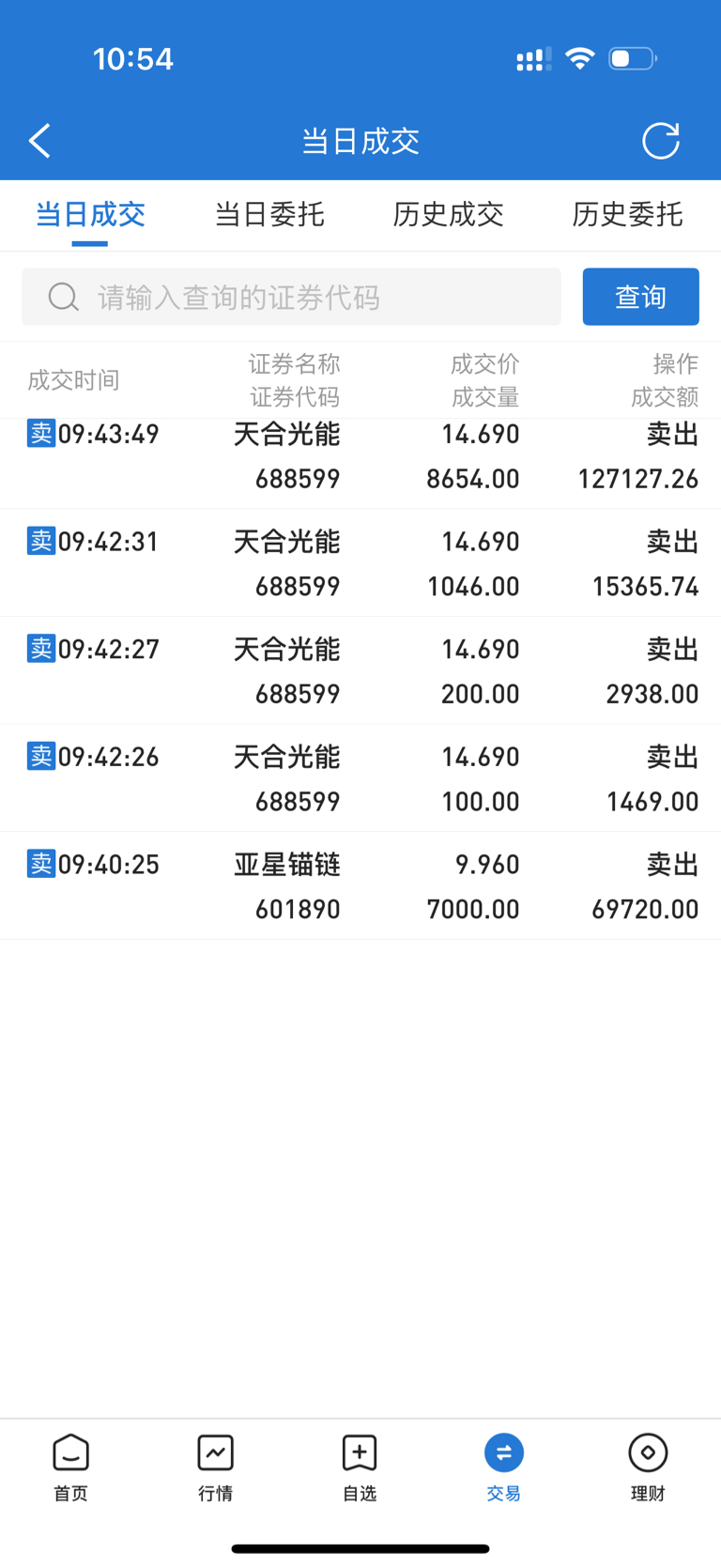Open the 自选 watchlist tab
Viewport: 721px width, 1568px height.
360,1468
